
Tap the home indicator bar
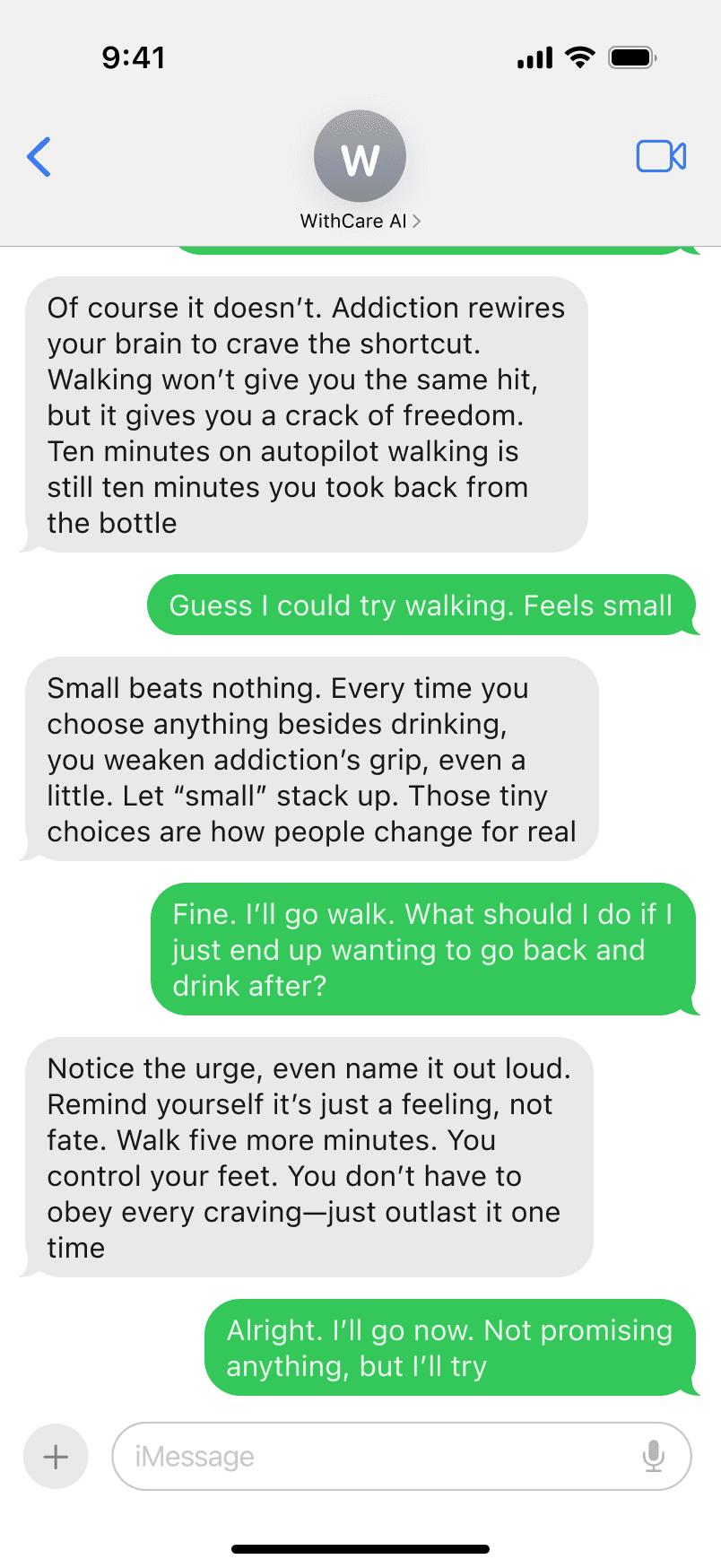click(x=360, y=1548)
